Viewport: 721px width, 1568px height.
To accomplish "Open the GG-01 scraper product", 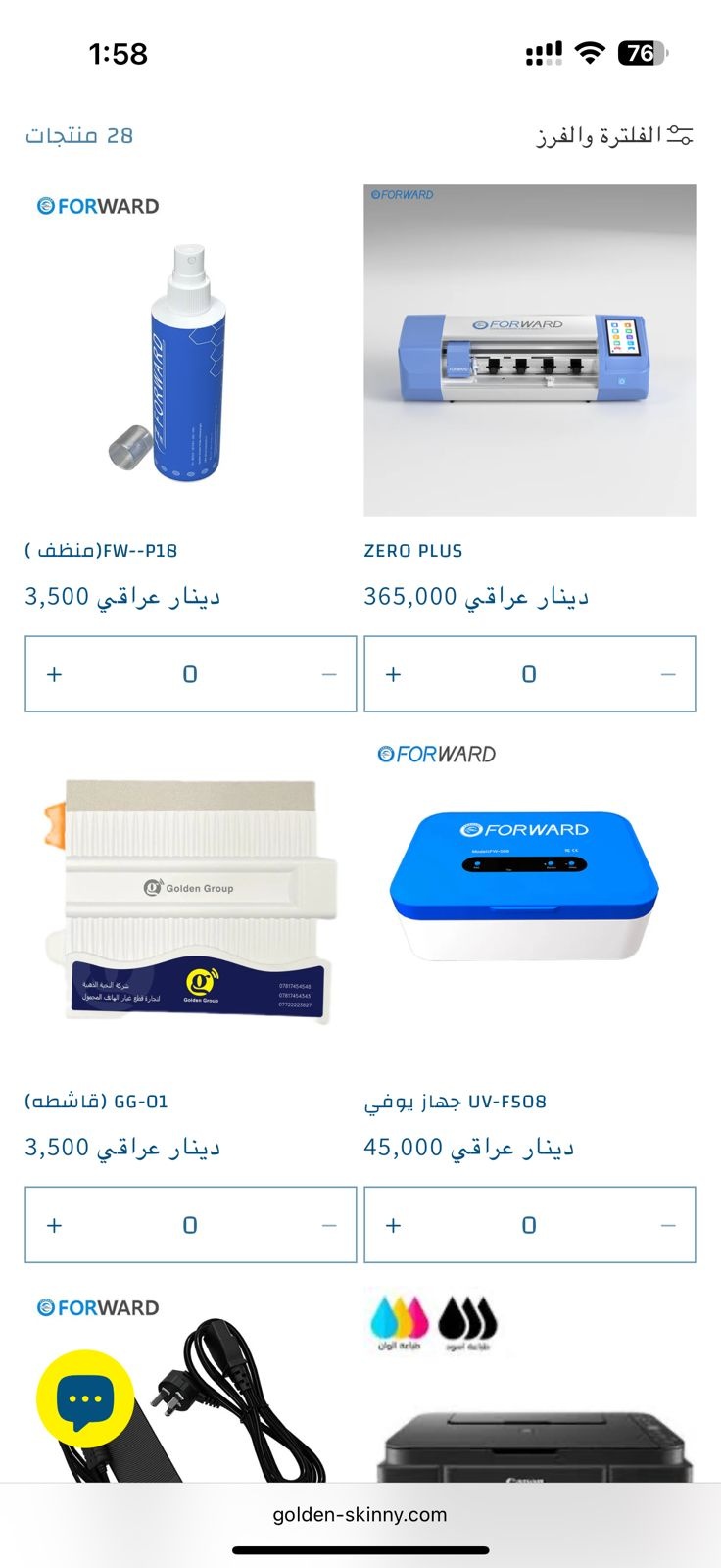I will (190, 902).
